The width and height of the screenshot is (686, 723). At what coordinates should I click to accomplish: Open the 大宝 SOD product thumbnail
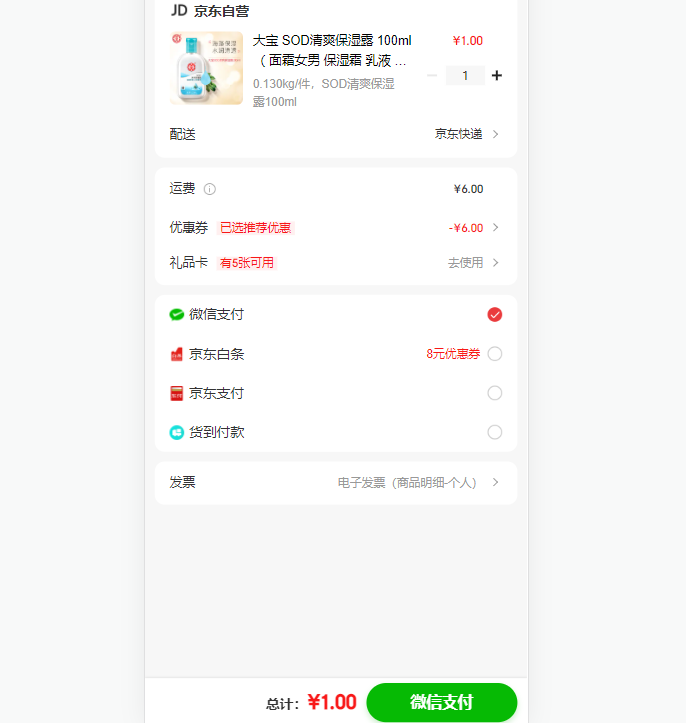[x=206, y=68]
